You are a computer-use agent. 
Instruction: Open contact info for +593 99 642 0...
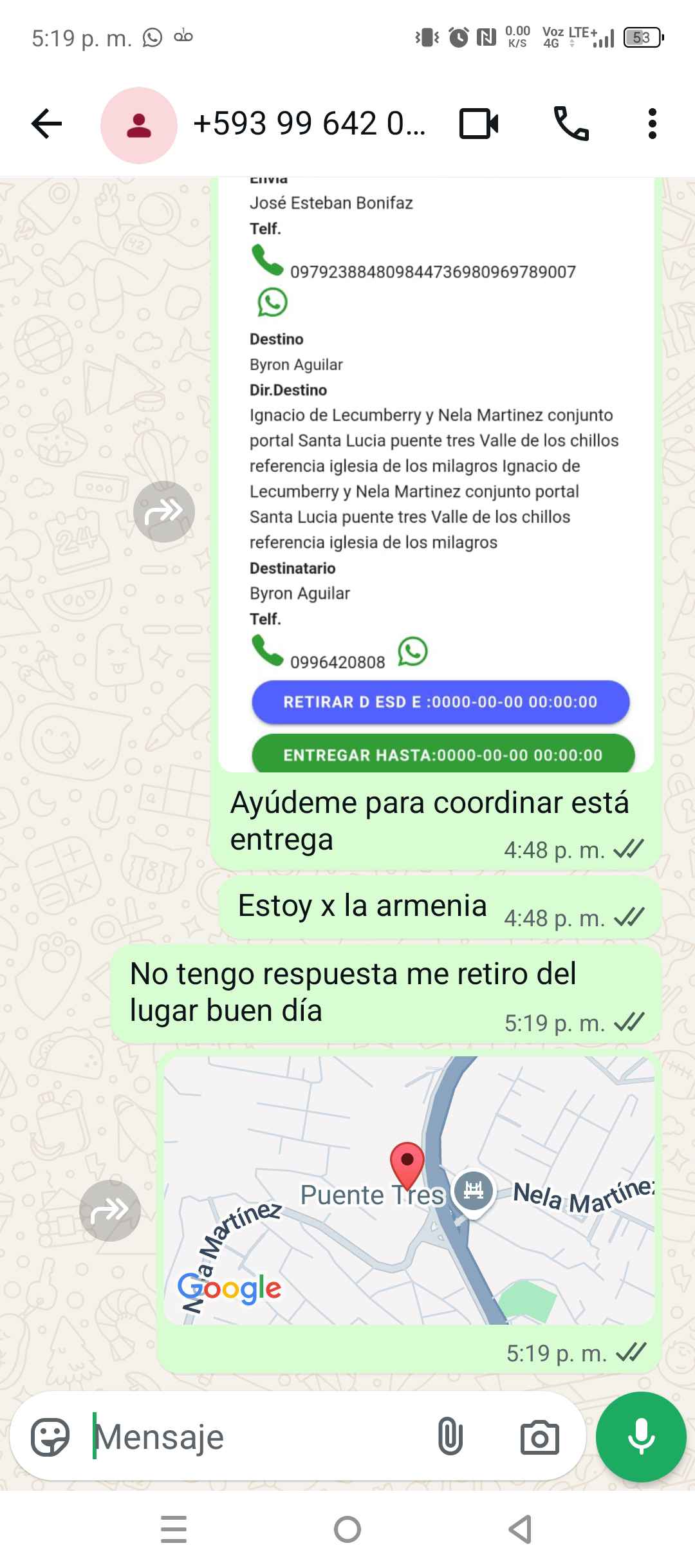click(x=309, y=124)
